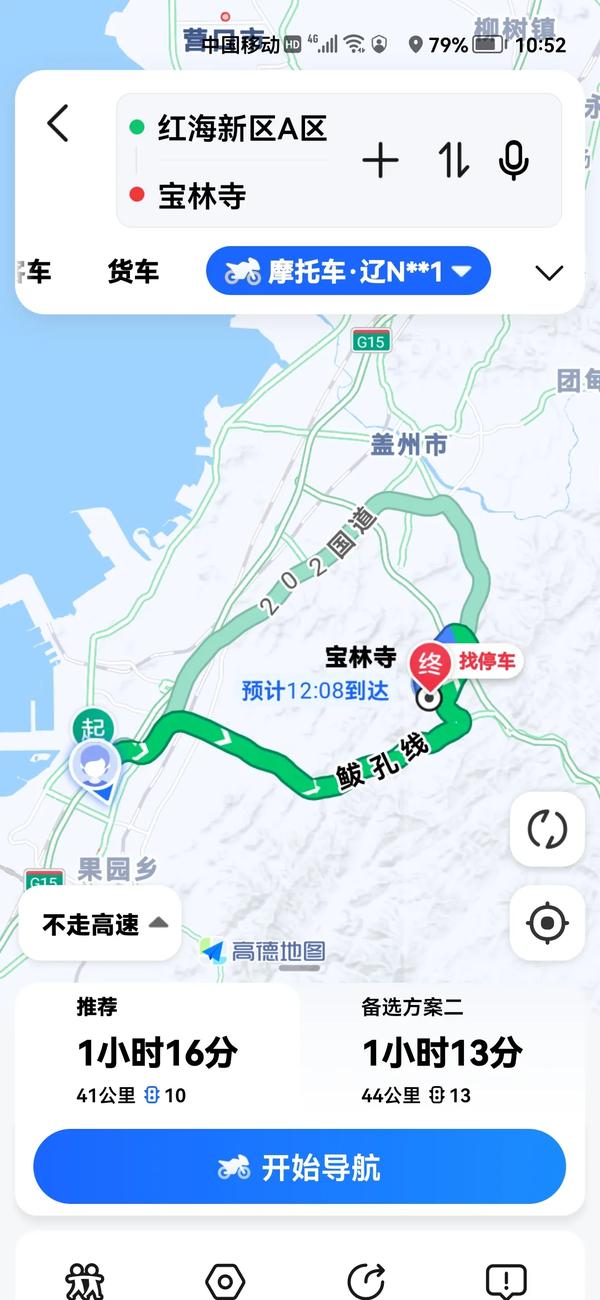Open the people icon in bottom toolbar

pos(85,1280)
